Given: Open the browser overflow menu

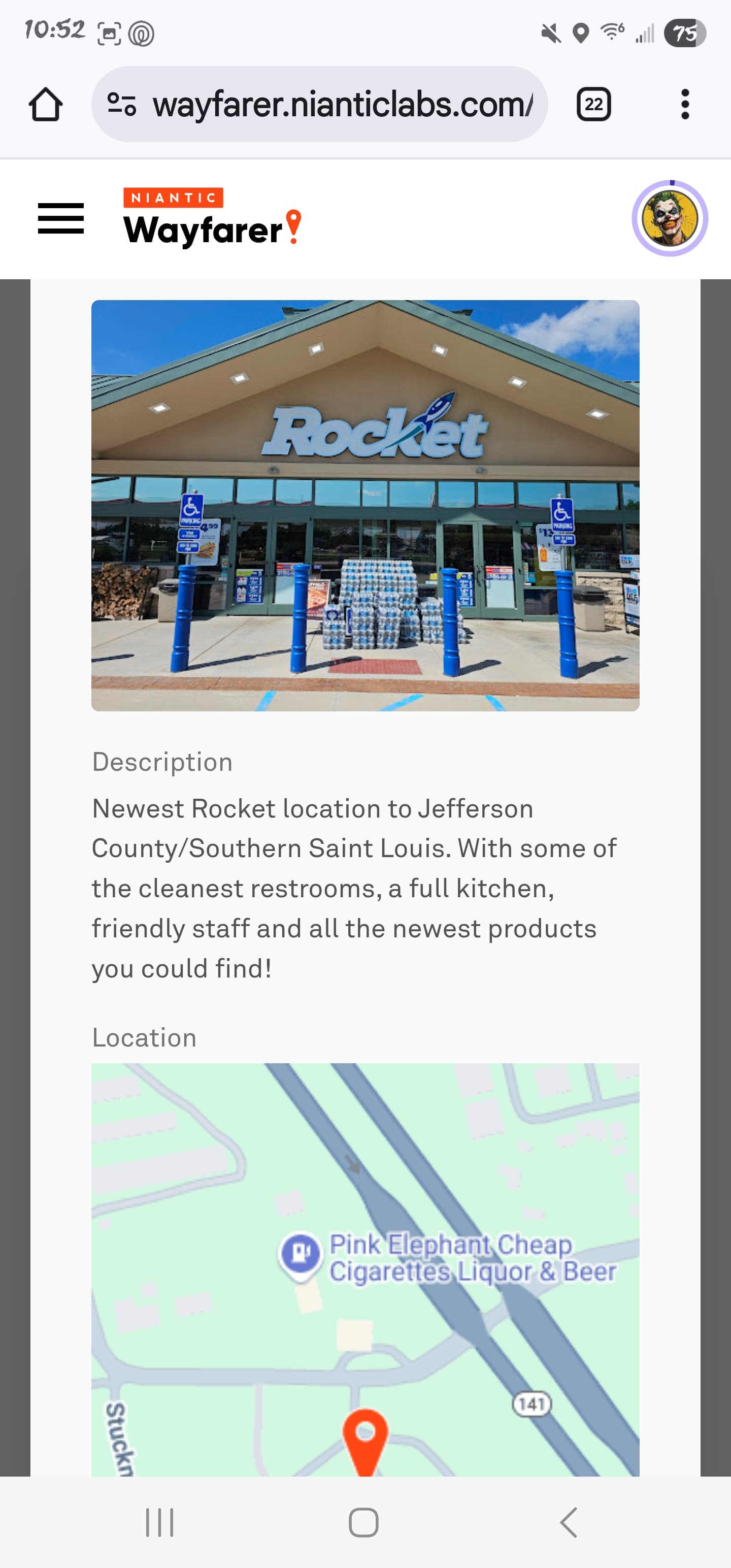Looking at the screenshot, I should pos(685,105).
